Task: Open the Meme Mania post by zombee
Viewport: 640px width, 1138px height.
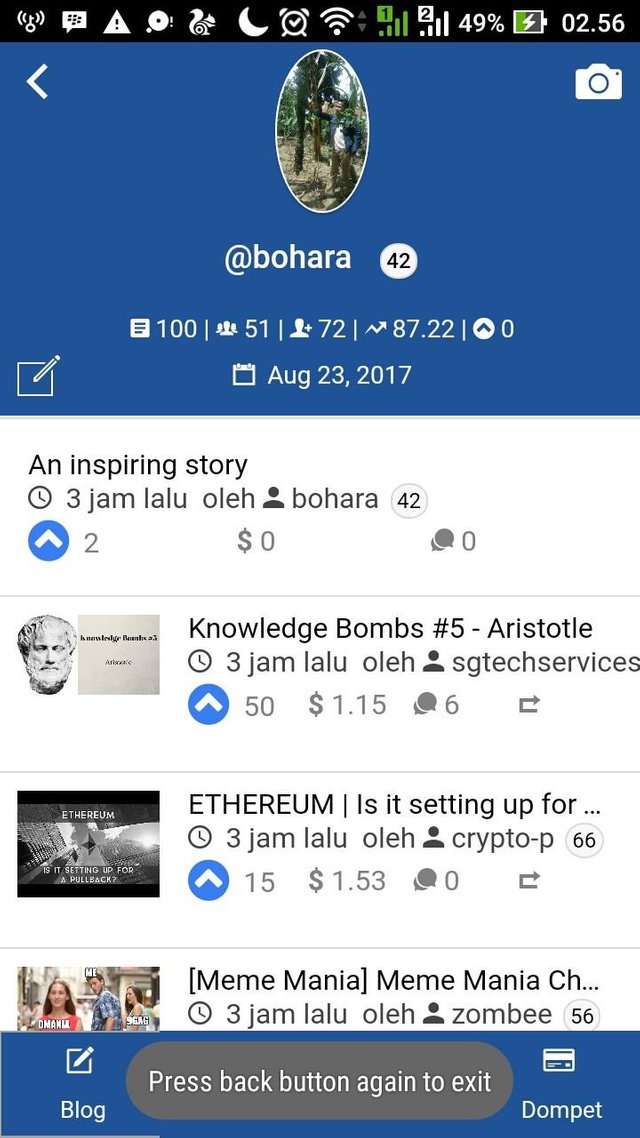Action: 394,980
